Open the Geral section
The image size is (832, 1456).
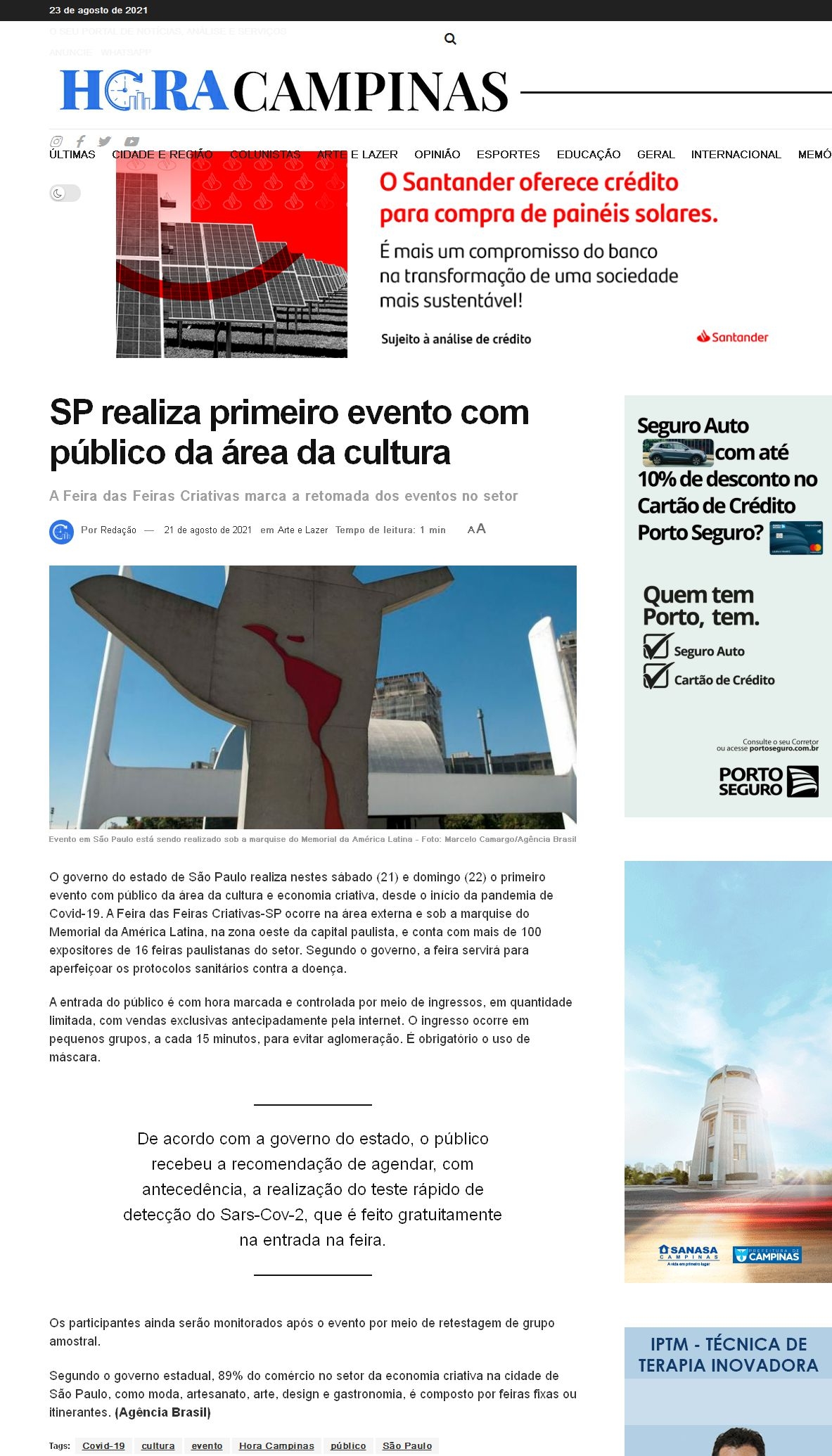coord(655,155)
